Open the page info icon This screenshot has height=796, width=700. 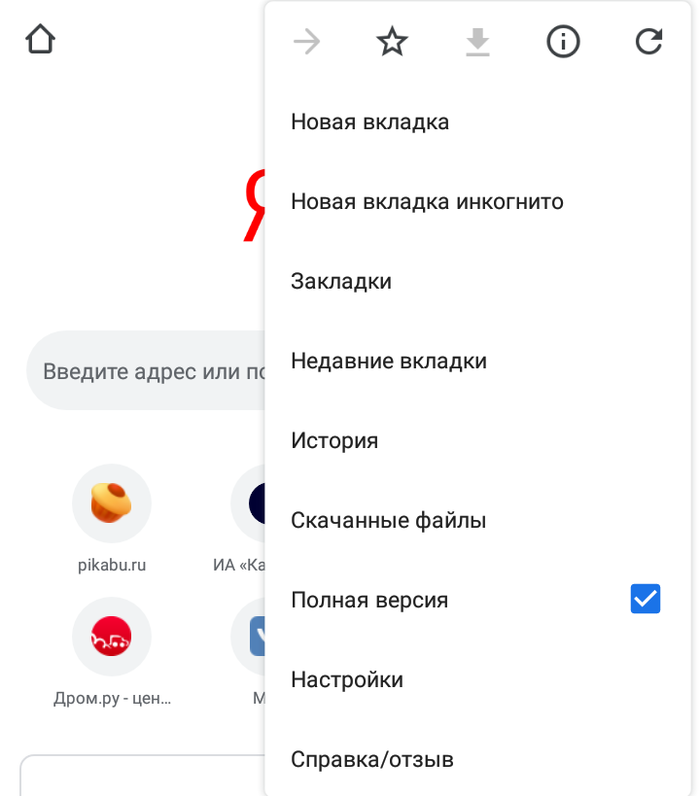[563, 42]
